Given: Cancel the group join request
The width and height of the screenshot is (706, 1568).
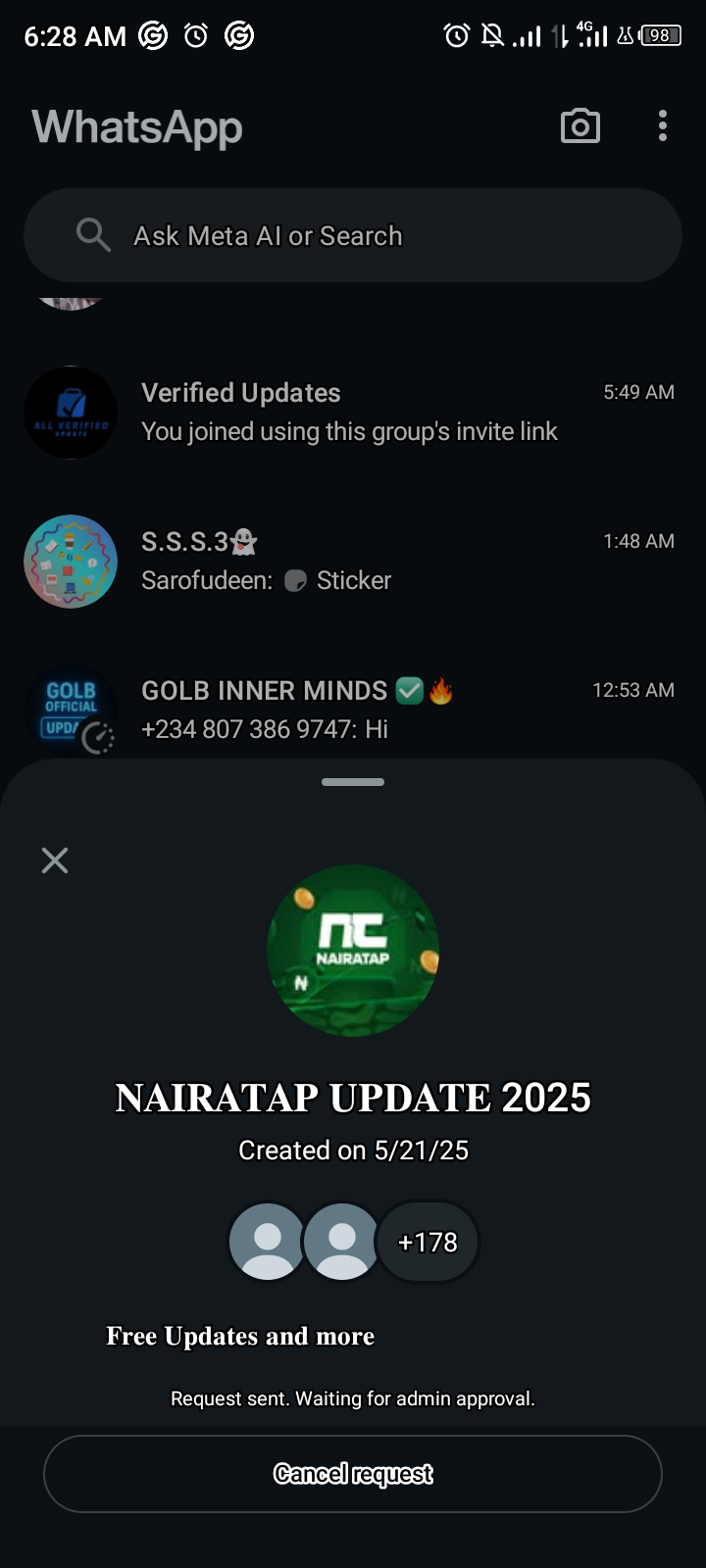Looking at the screenshot, I should pos(353,1473).
